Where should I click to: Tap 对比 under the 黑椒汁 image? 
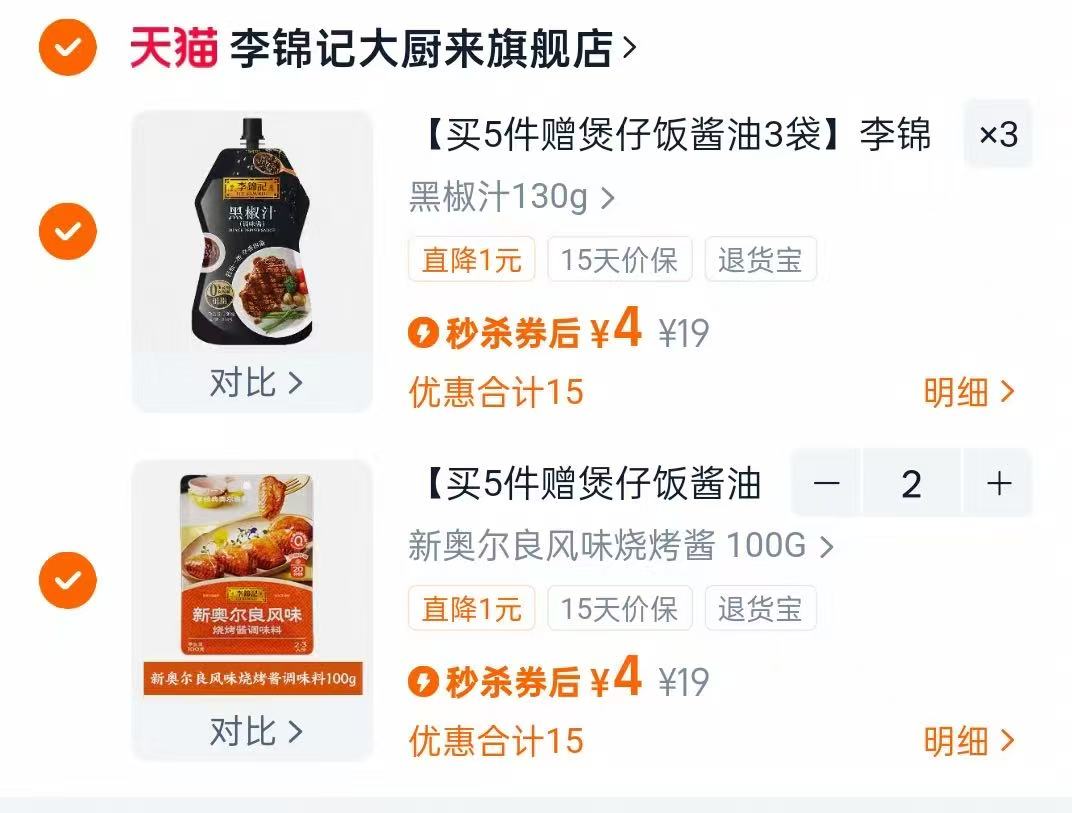pos(254,382)
